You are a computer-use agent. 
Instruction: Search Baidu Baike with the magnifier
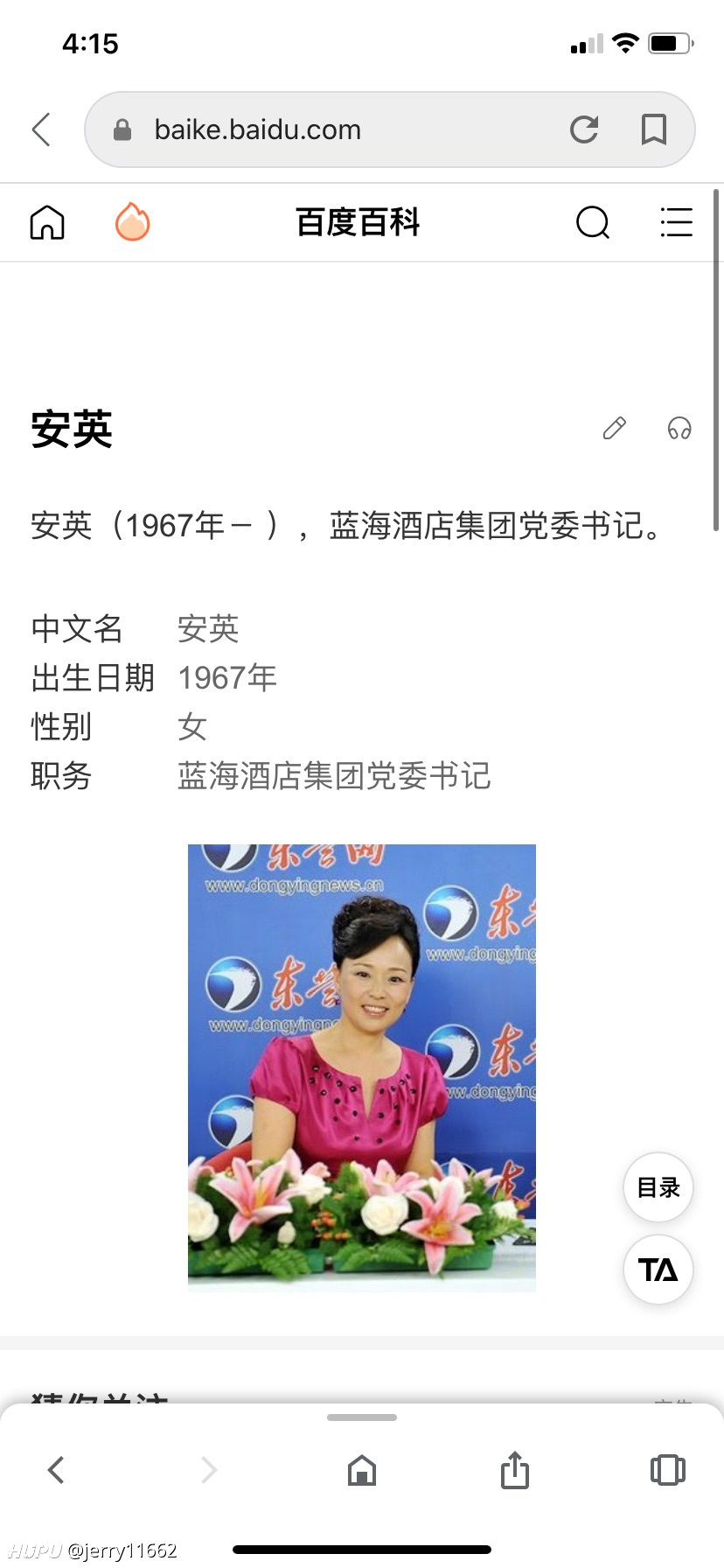(x=593, y=222)
